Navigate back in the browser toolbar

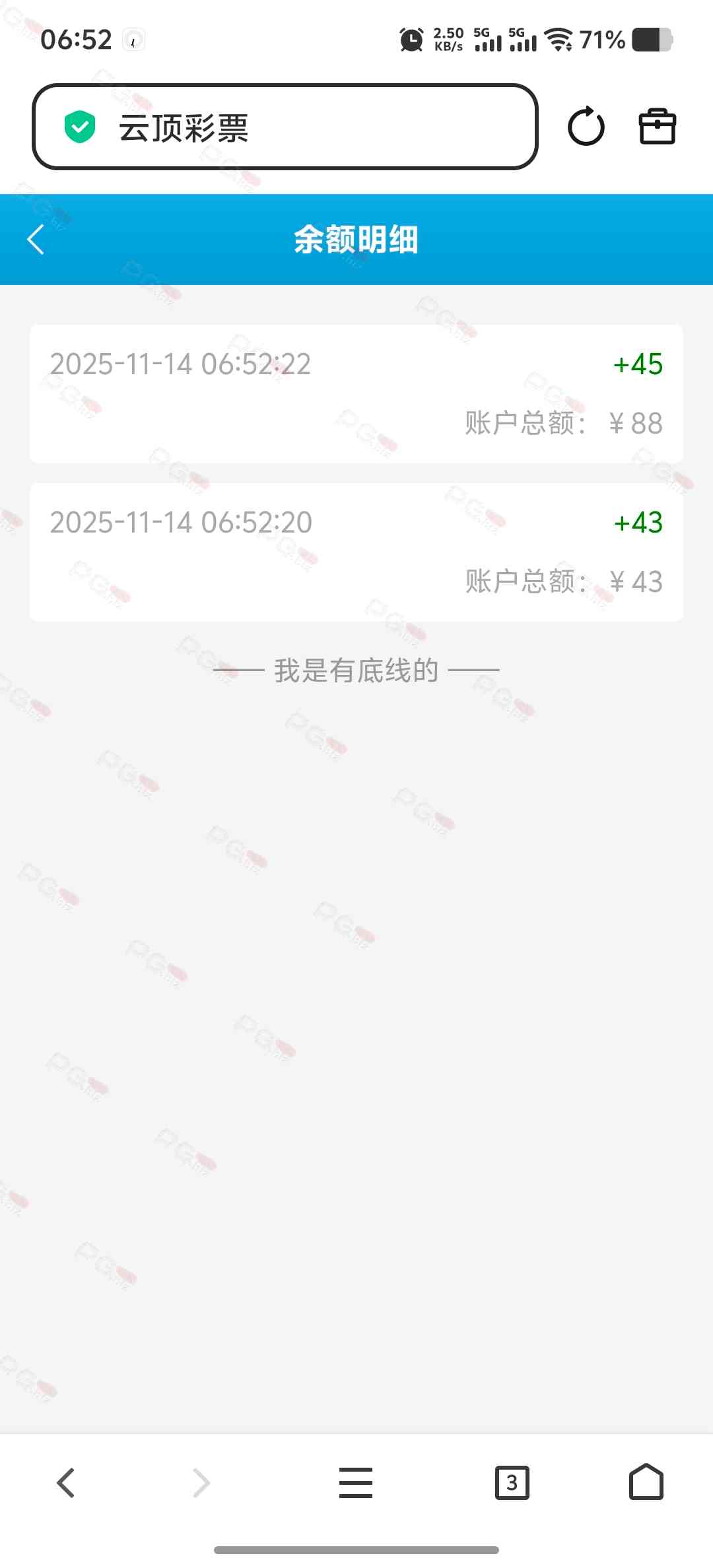point(66,1483)
